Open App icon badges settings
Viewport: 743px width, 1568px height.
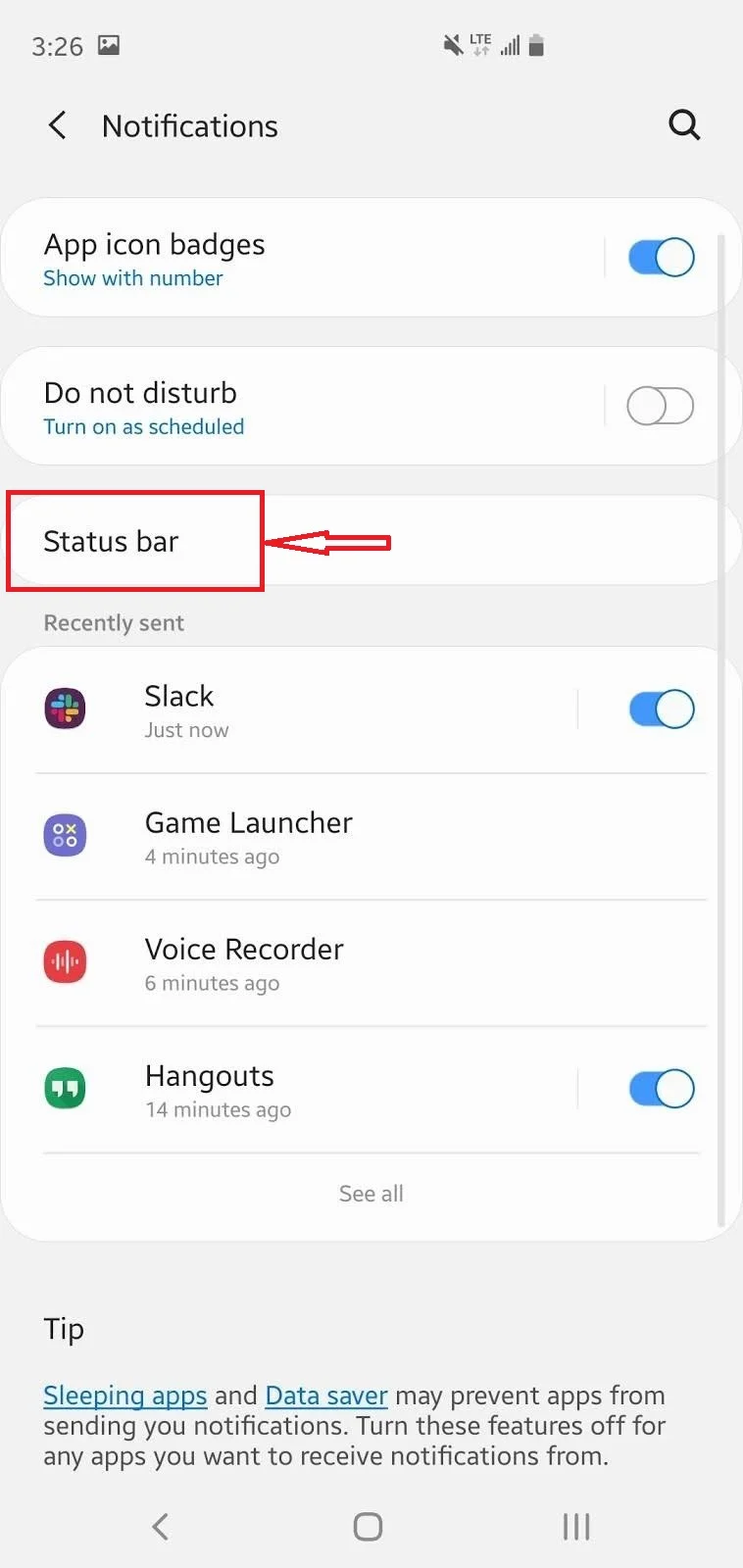(294, 258)
